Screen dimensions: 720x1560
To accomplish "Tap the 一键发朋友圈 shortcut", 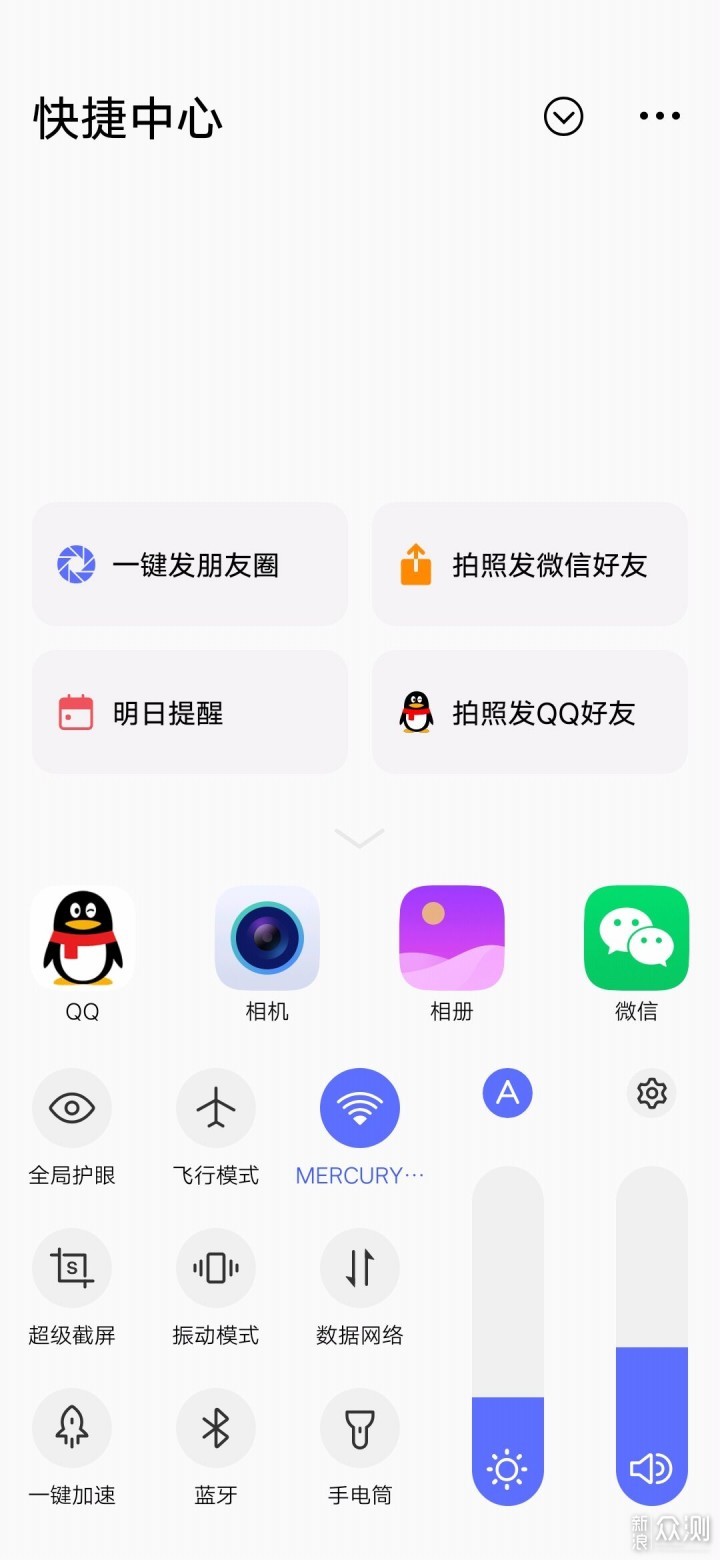I will [x=190, y=565].
